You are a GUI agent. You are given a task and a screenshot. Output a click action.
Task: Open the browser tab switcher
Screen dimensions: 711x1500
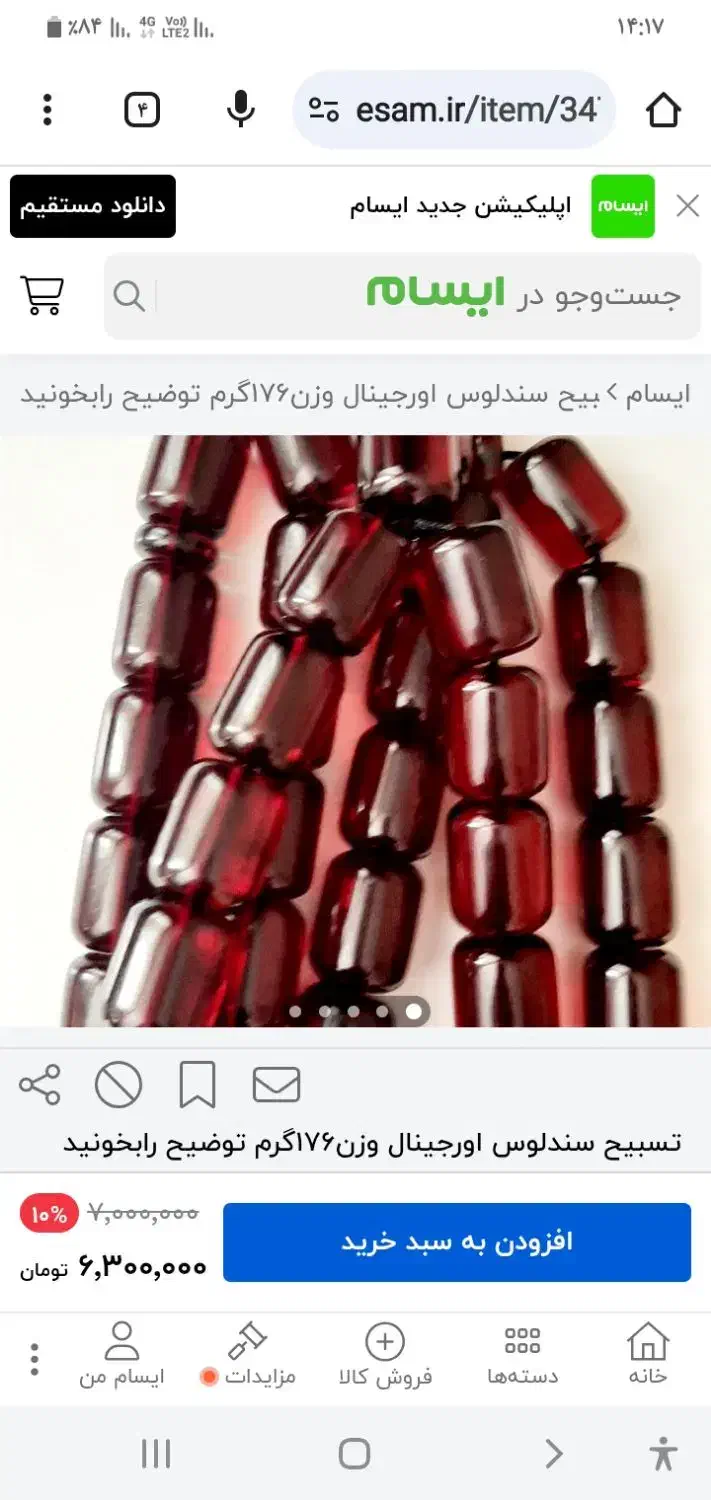pyautogui.click(x=142, y=110)
